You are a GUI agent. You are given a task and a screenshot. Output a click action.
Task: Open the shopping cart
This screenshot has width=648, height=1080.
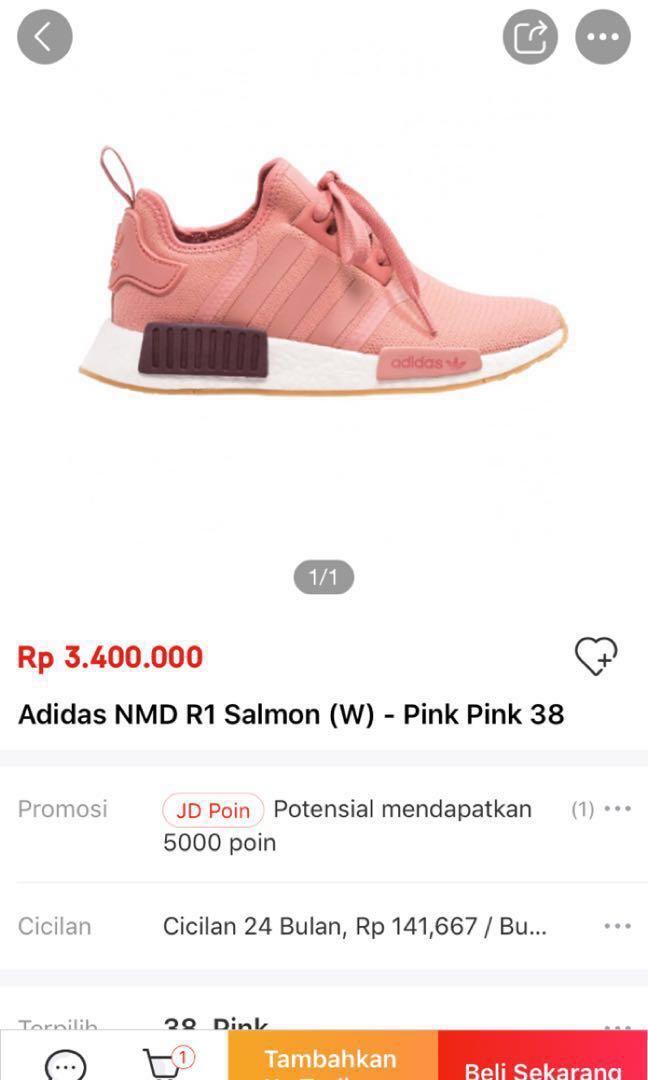pos(164,1064)
